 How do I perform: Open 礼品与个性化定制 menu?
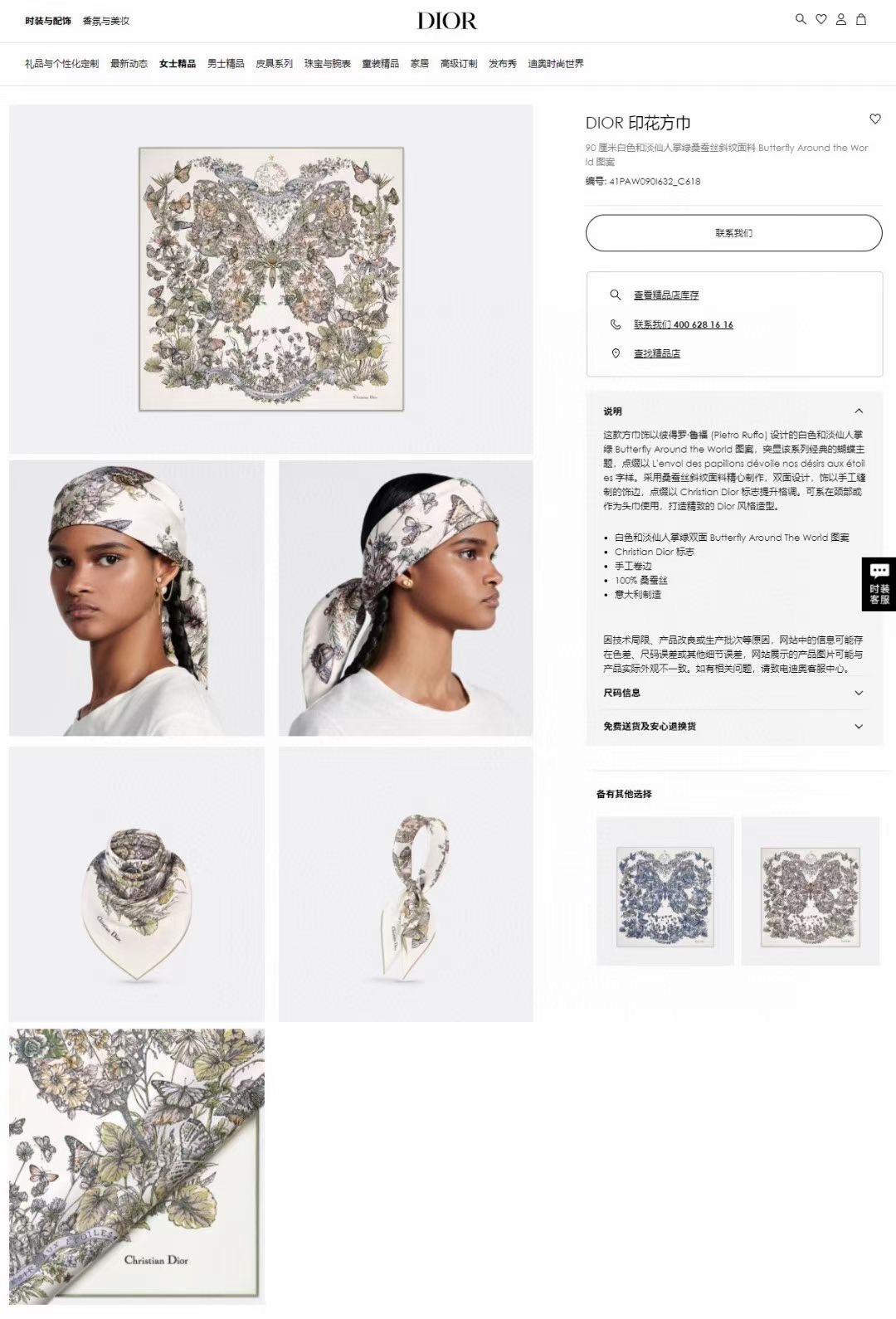61,64
